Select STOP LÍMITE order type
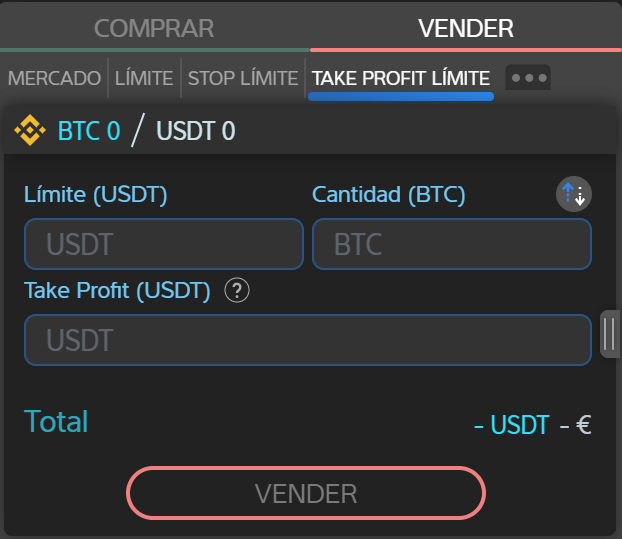622x539 pixels. click(x=242, y=78)
